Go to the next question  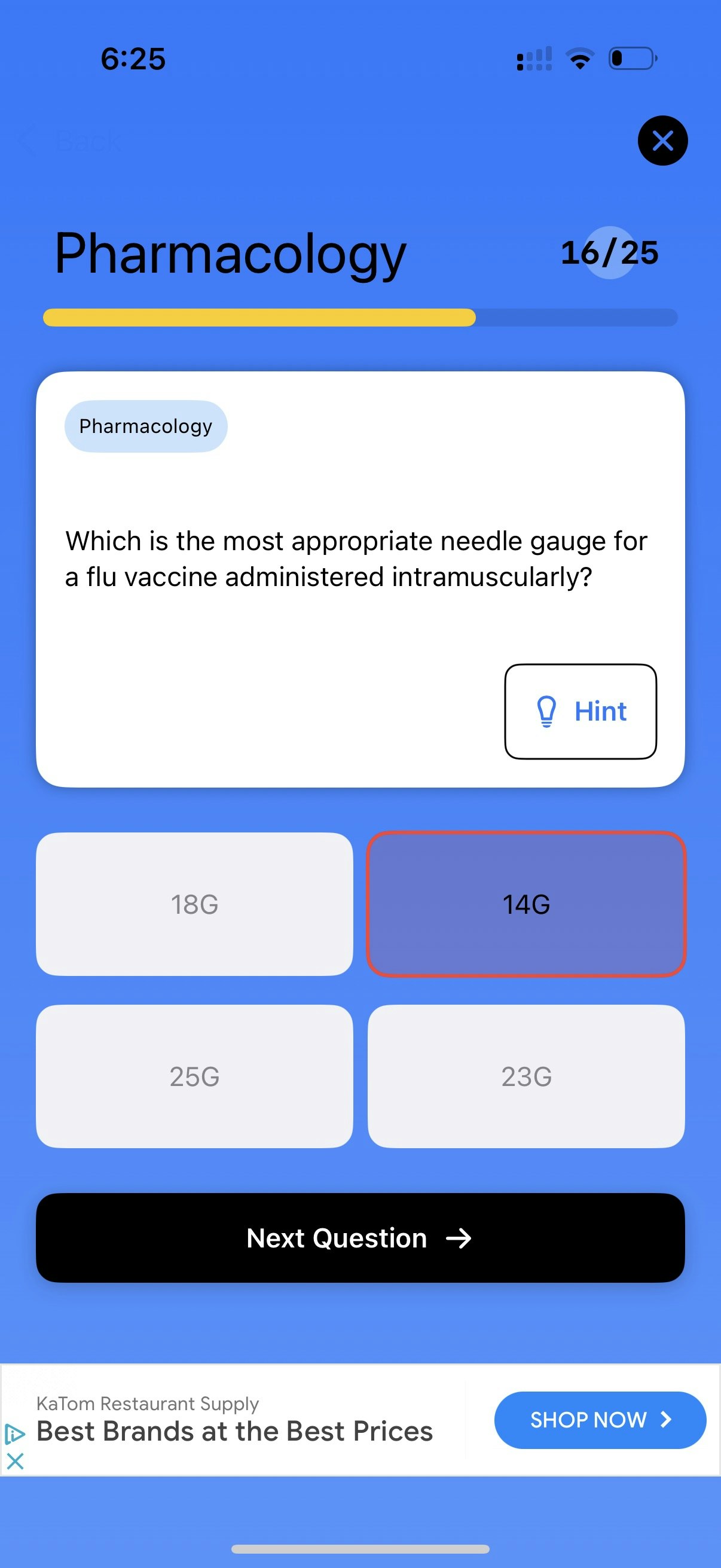(x=360, y=1237)
